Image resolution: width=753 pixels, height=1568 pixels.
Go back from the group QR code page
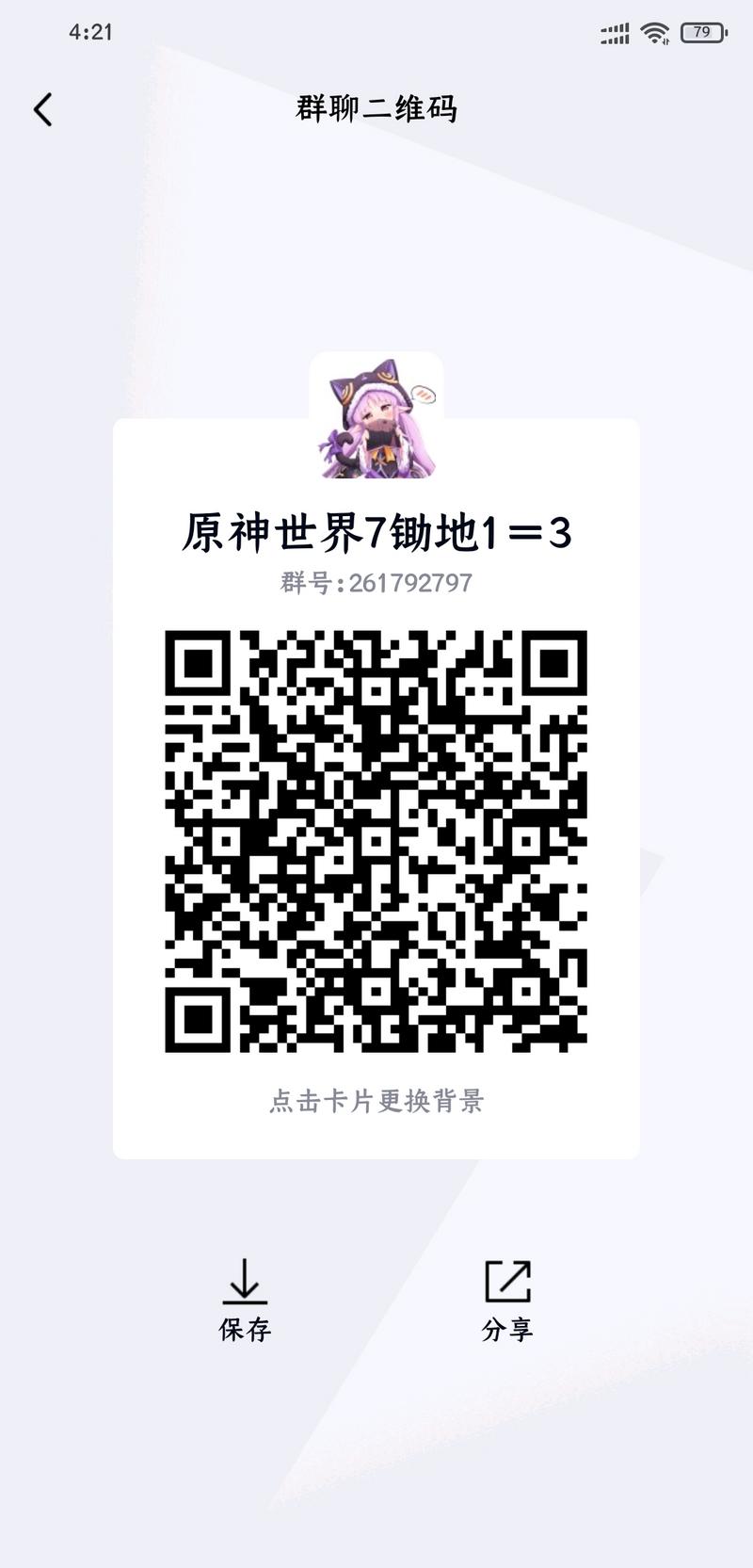pyautogui.click(x=43, y=110)
